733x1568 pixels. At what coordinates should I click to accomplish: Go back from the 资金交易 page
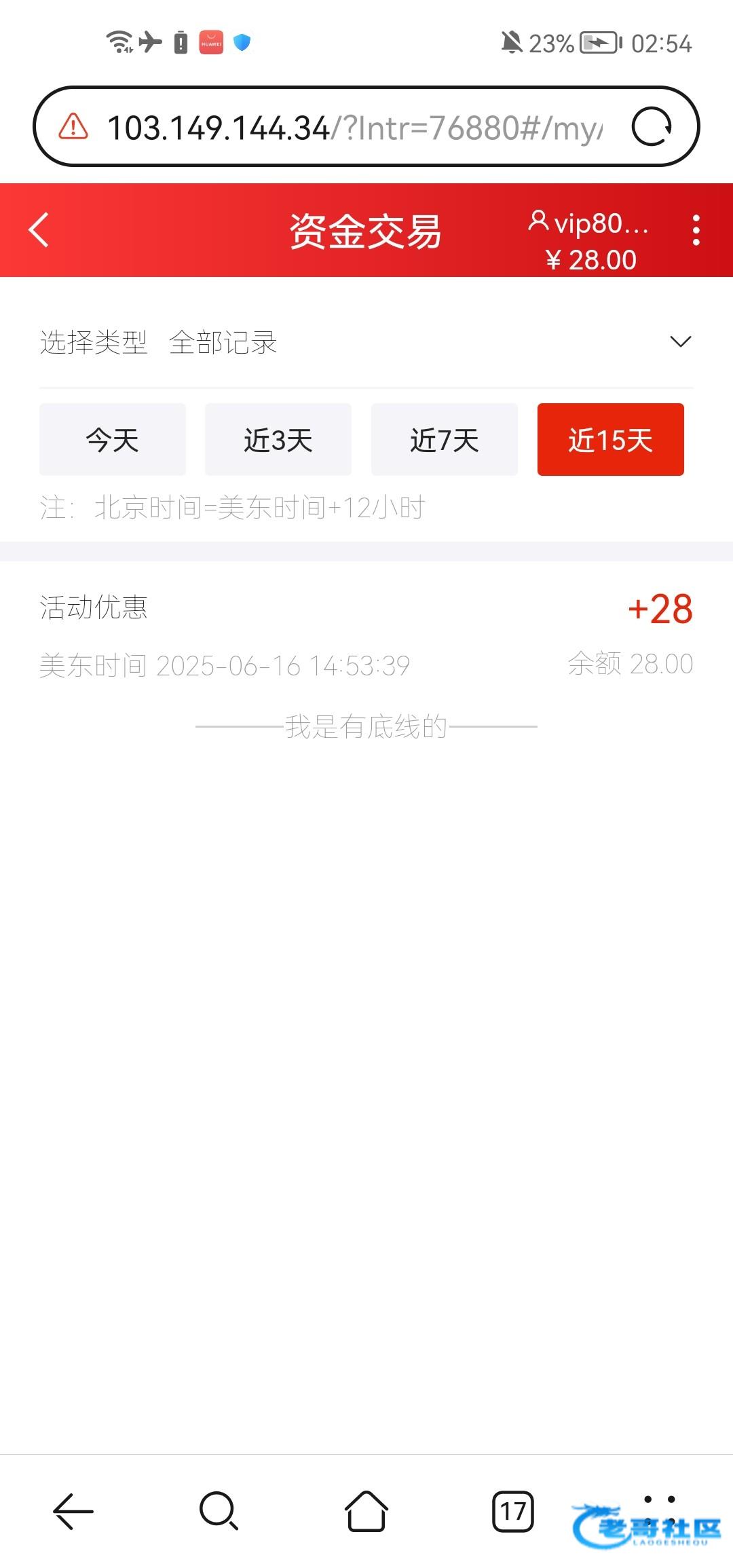(x=39, y=230)
